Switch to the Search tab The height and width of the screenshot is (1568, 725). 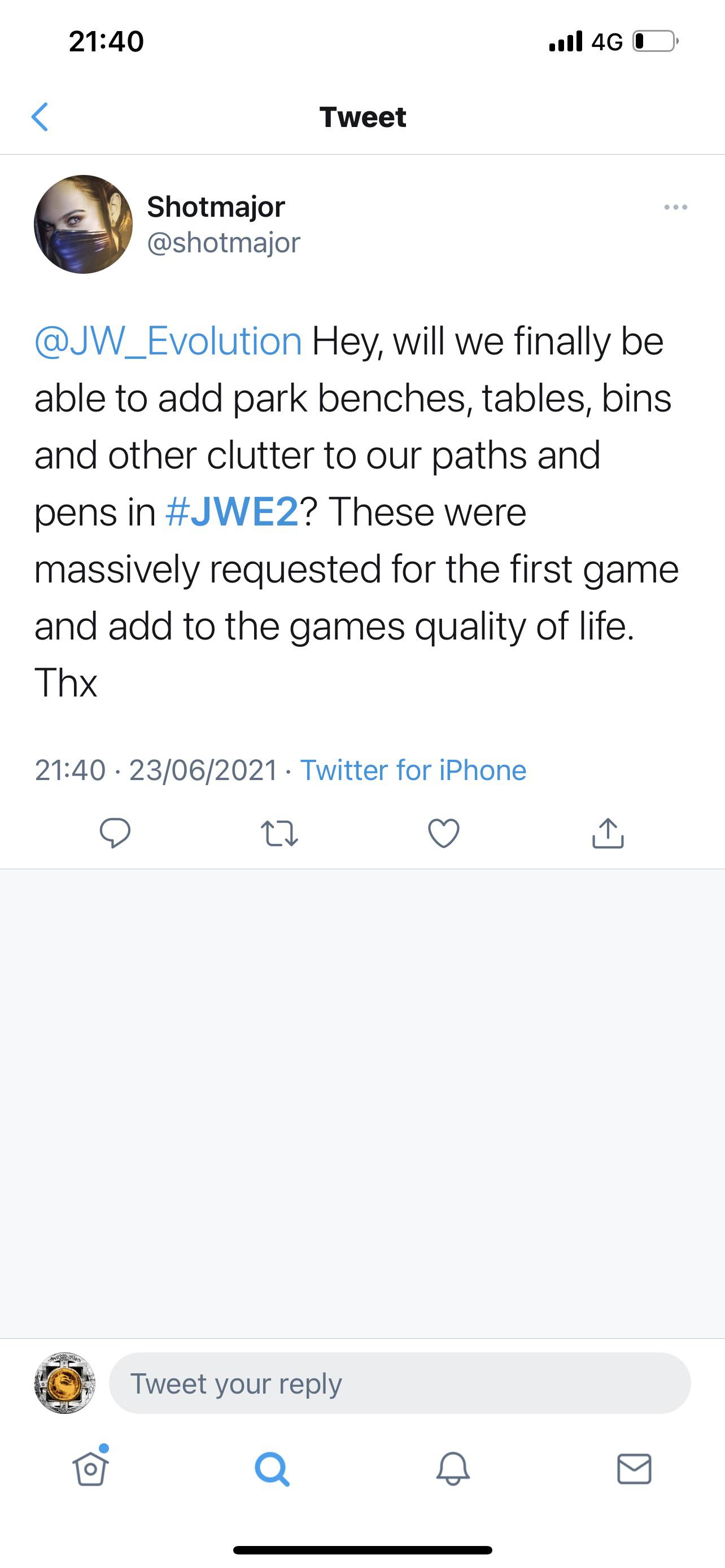tap(272, 1468)
